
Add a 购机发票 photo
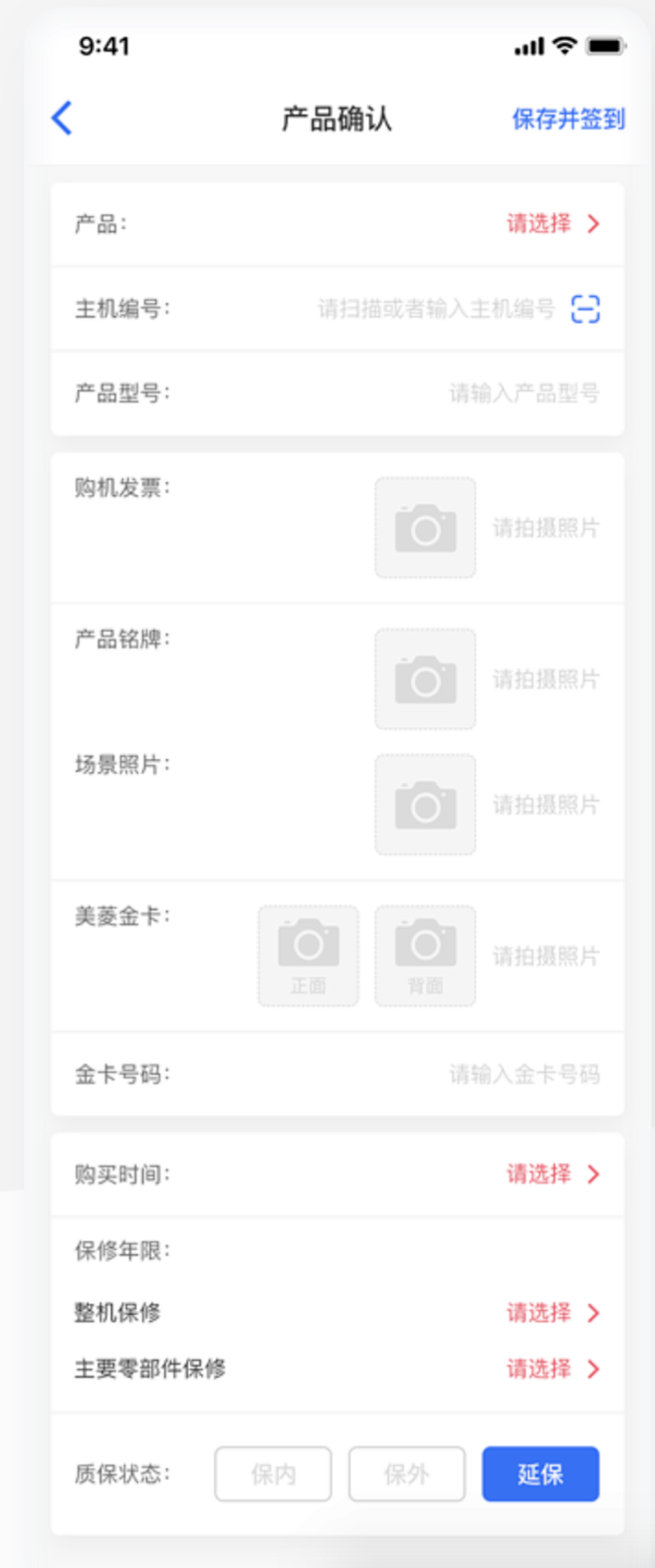[425, 528]
